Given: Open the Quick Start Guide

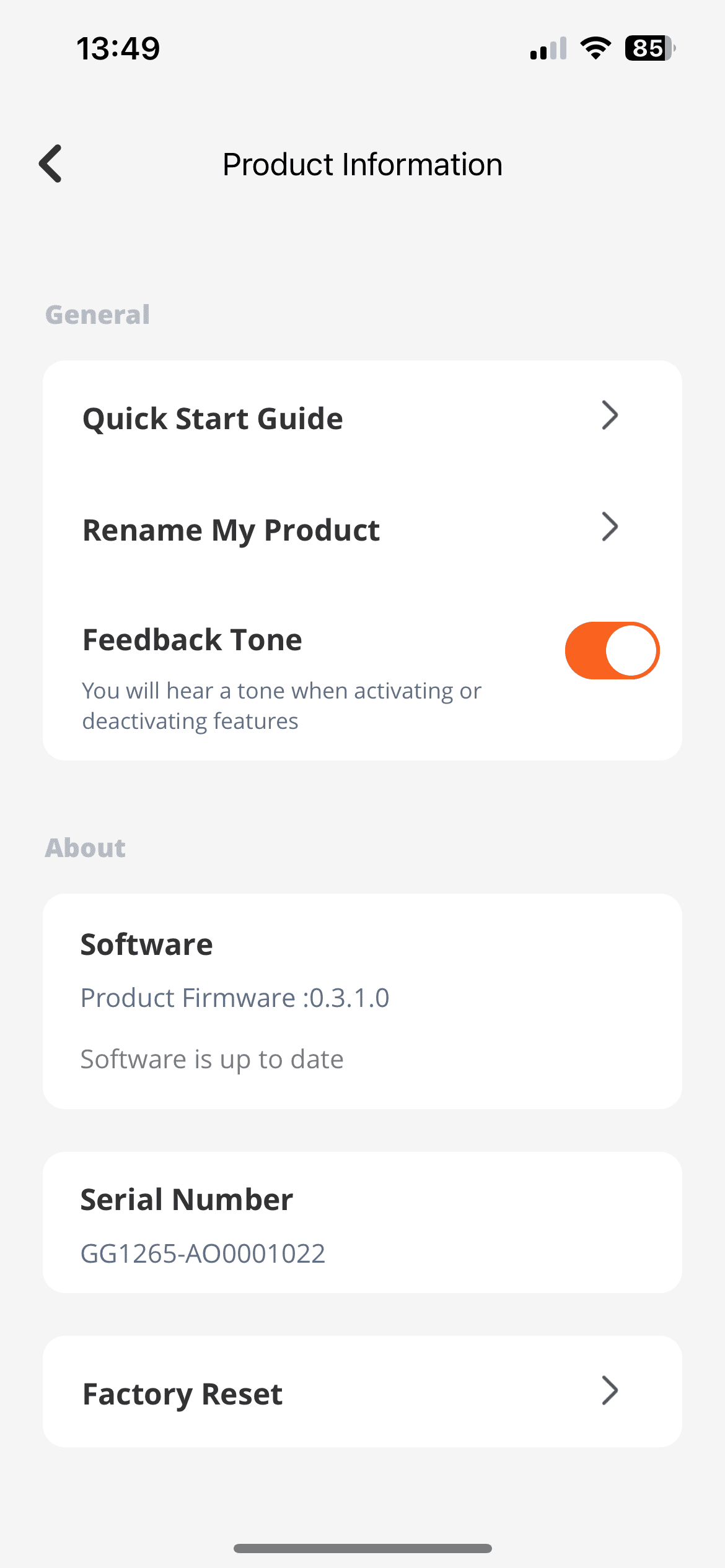Looking at the screenshot, I should pos(362,418).
